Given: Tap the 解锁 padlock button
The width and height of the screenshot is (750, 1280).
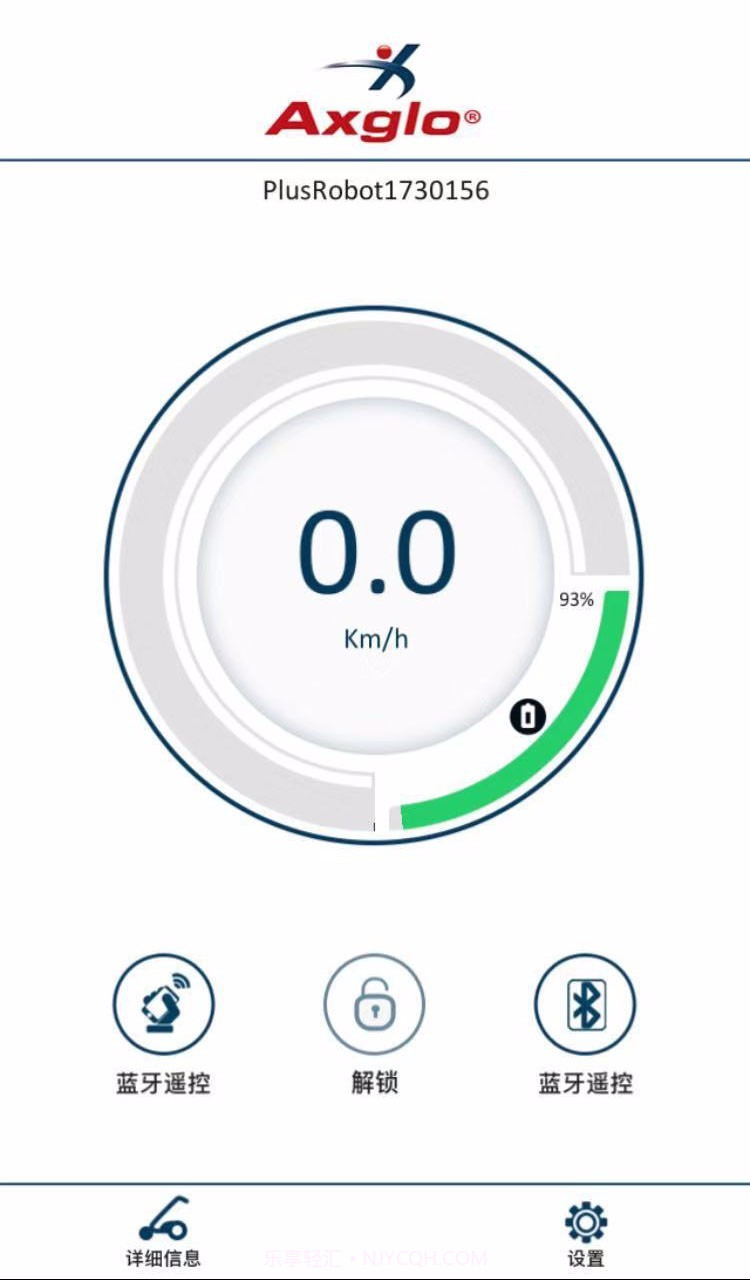Looking at the screenshot, I should click(374, 1004).
